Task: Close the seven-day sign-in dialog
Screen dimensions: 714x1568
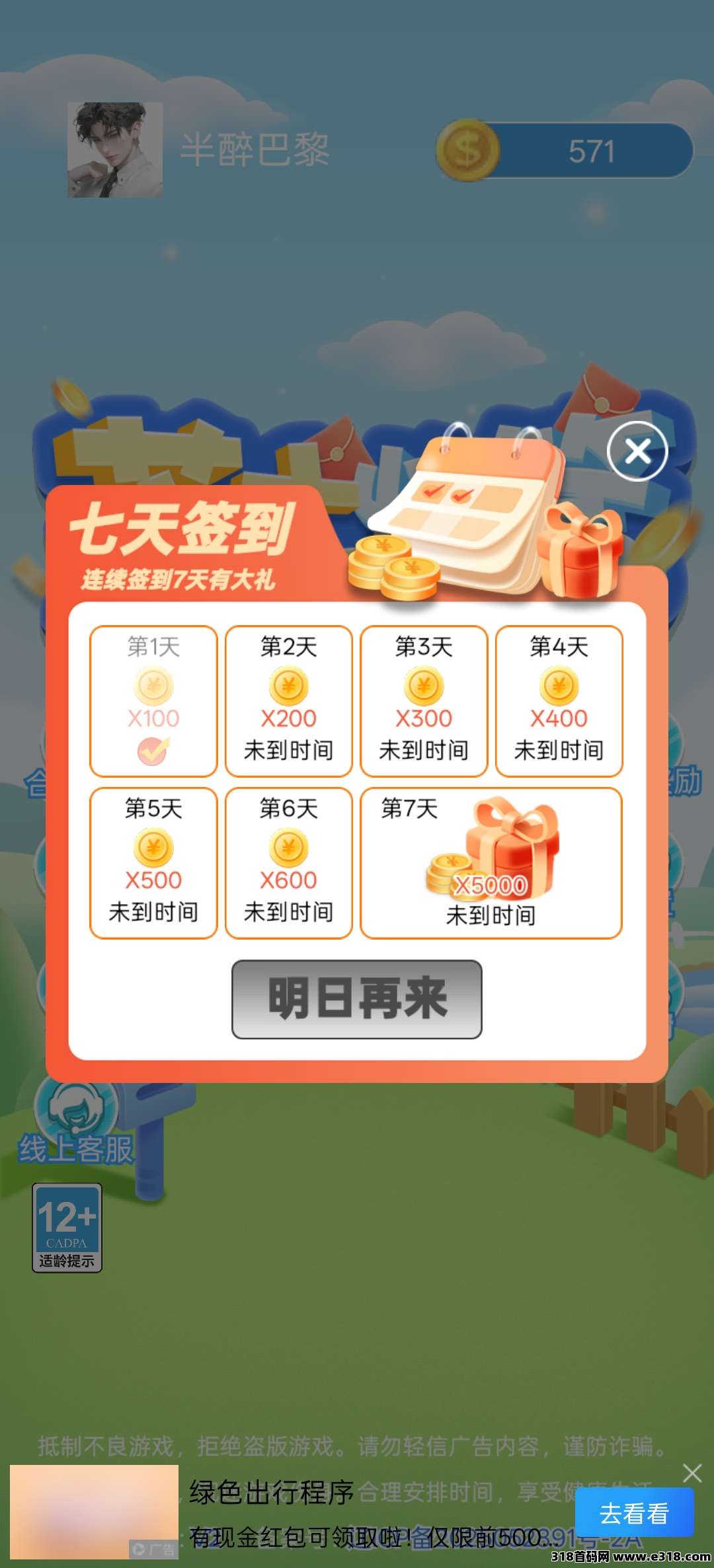Action: (637, 451)
